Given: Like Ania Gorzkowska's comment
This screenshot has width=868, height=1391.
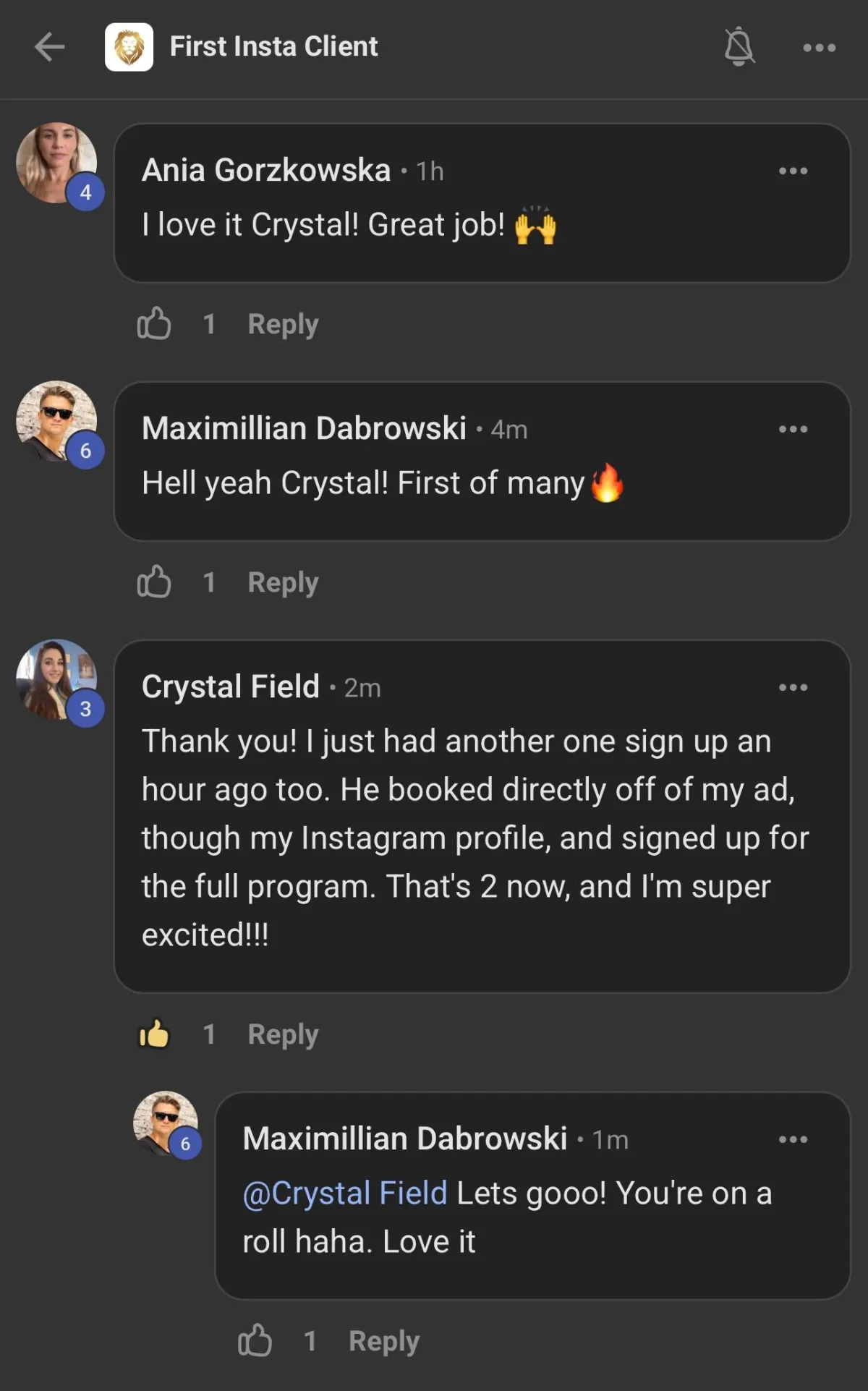Looking at the screenshot, I should tap(154, 323).
